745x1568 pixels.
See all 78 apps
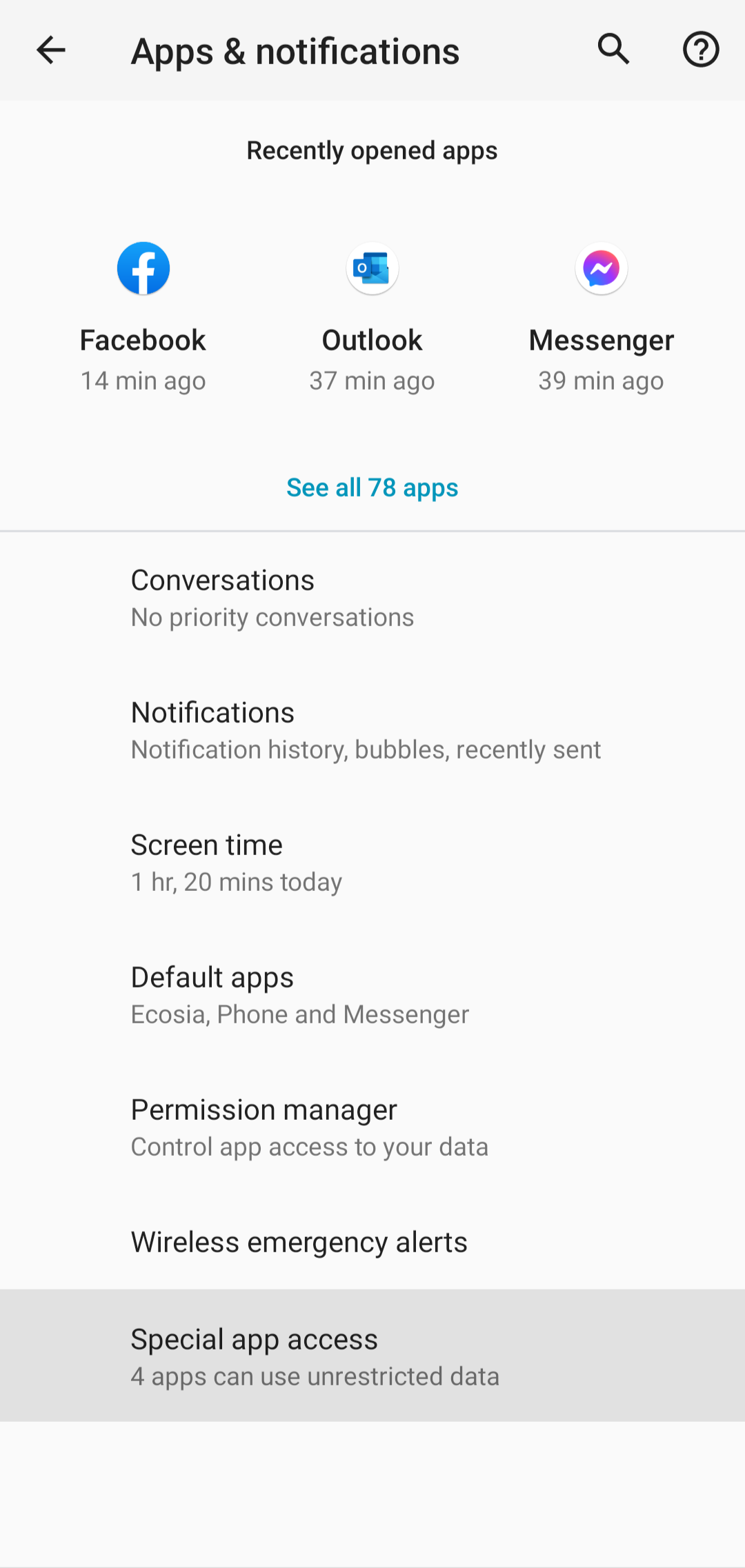(372, 488)
